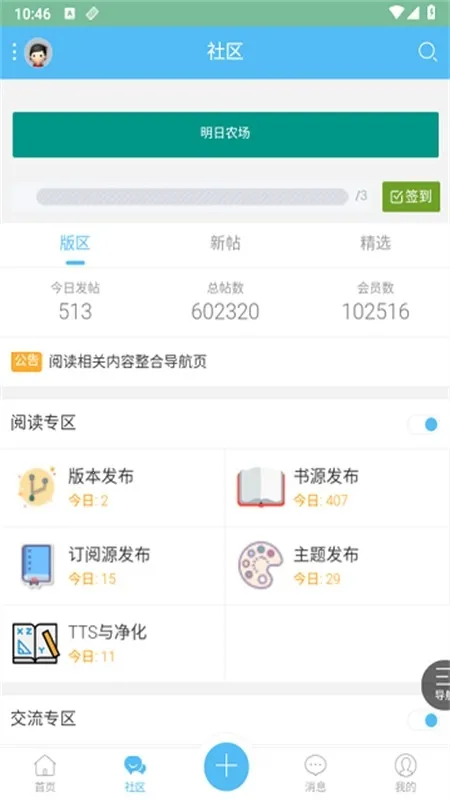
Task: Open the floating 导航 menu button
Action: coord(436,685)
